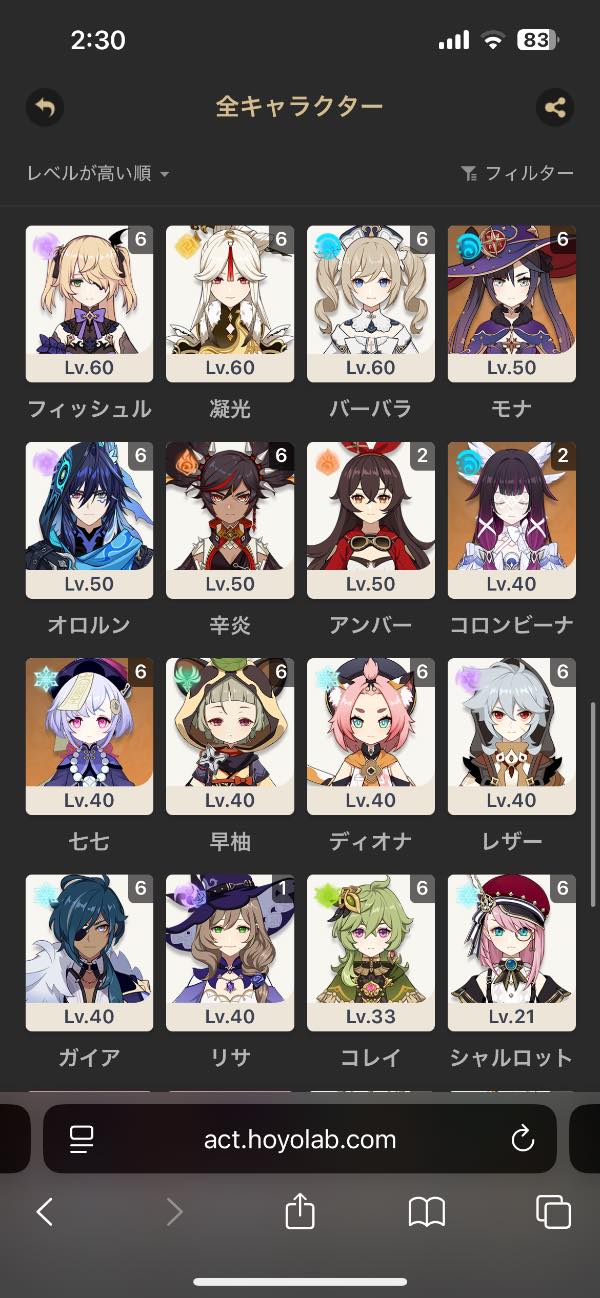View 七七 character details
This screenshot has height=1298, width=600.
click(89, 736)
